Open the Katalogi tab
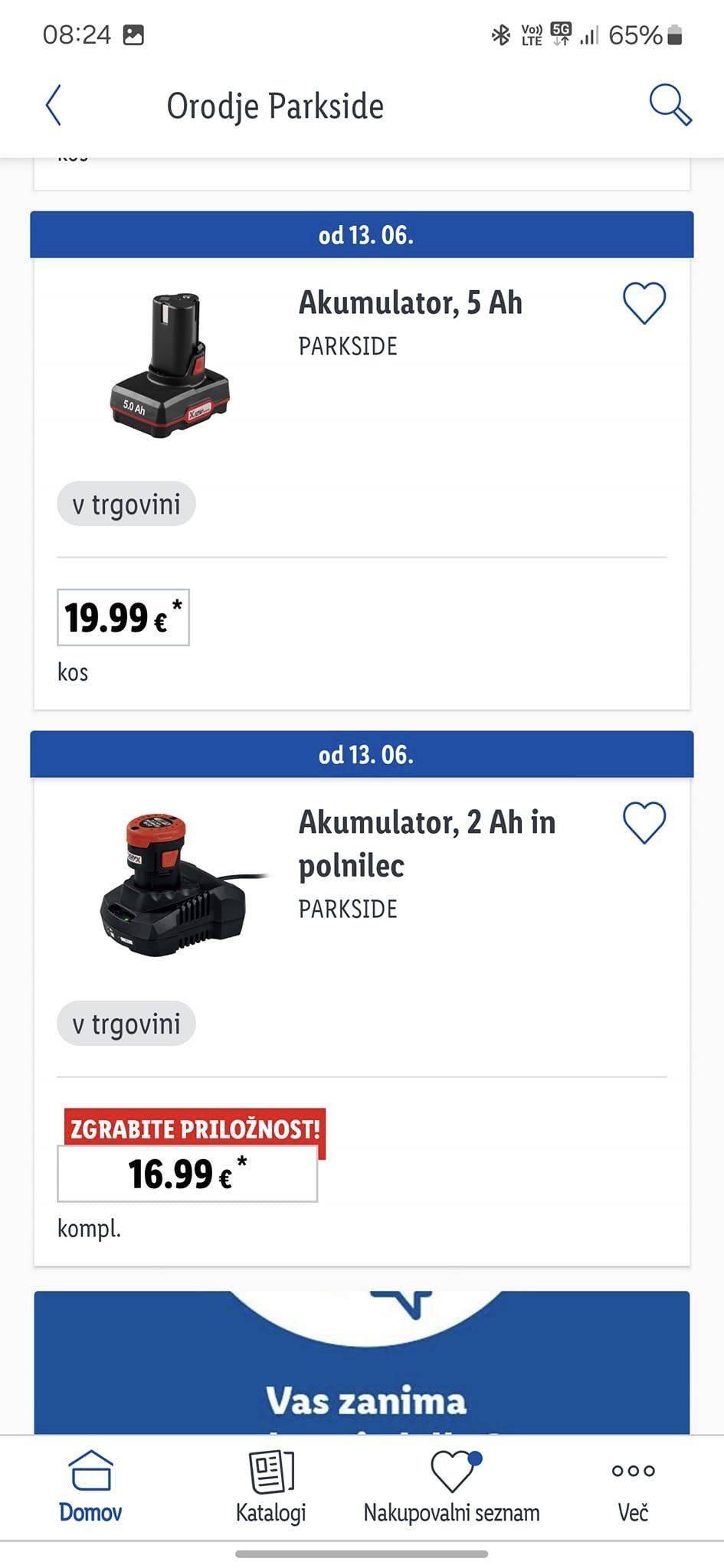The height and width of the screenshot is (1568, 724). click(271, 1487)
